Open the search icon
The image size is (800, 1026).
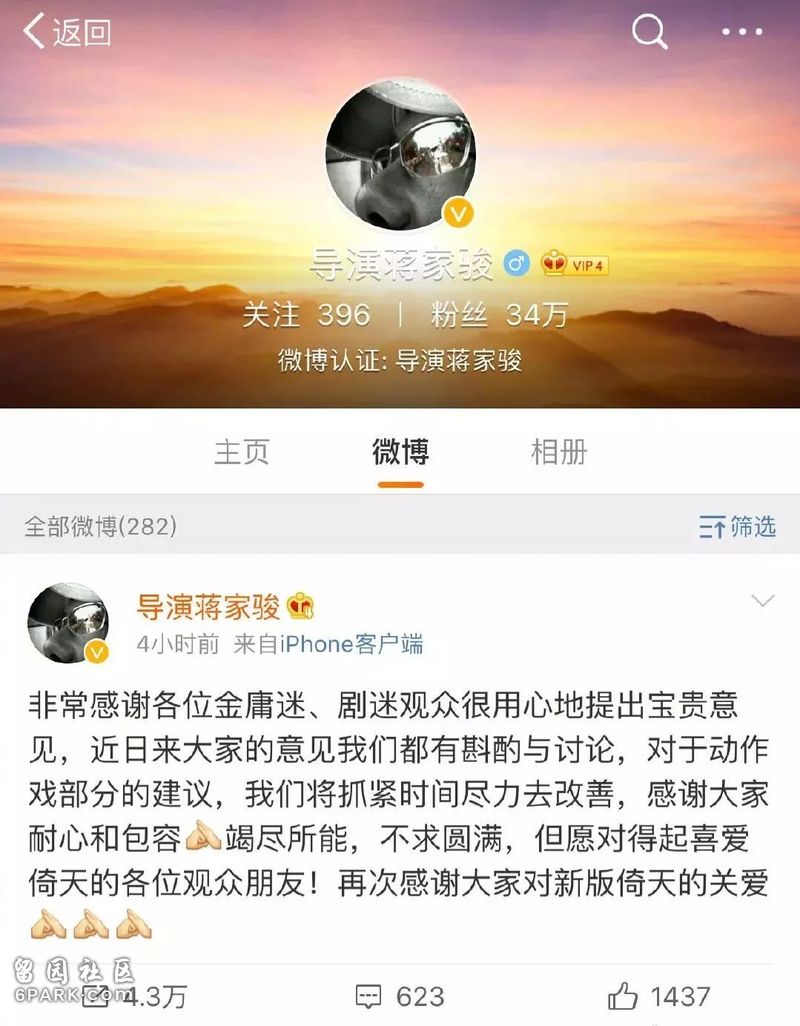[x=649, y=33]
